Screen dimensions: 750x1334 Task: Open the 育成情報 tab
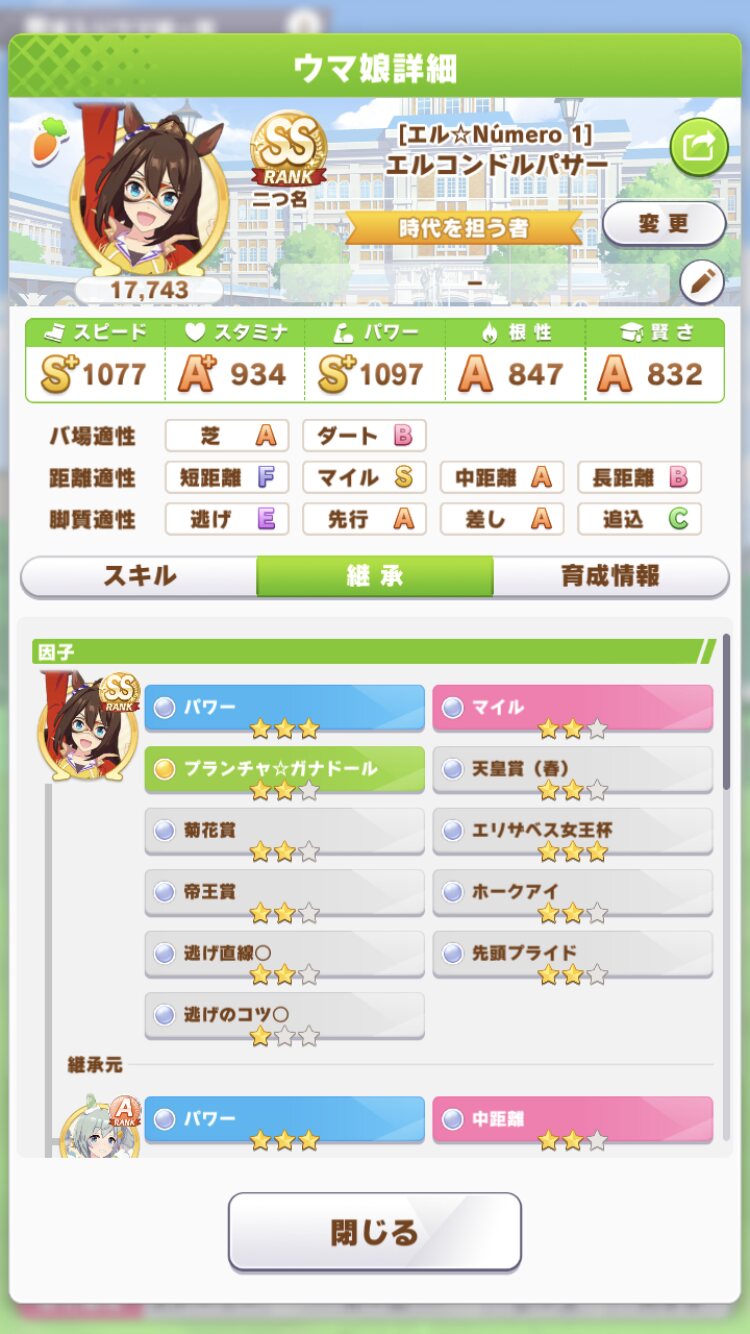tap(610, 576)
